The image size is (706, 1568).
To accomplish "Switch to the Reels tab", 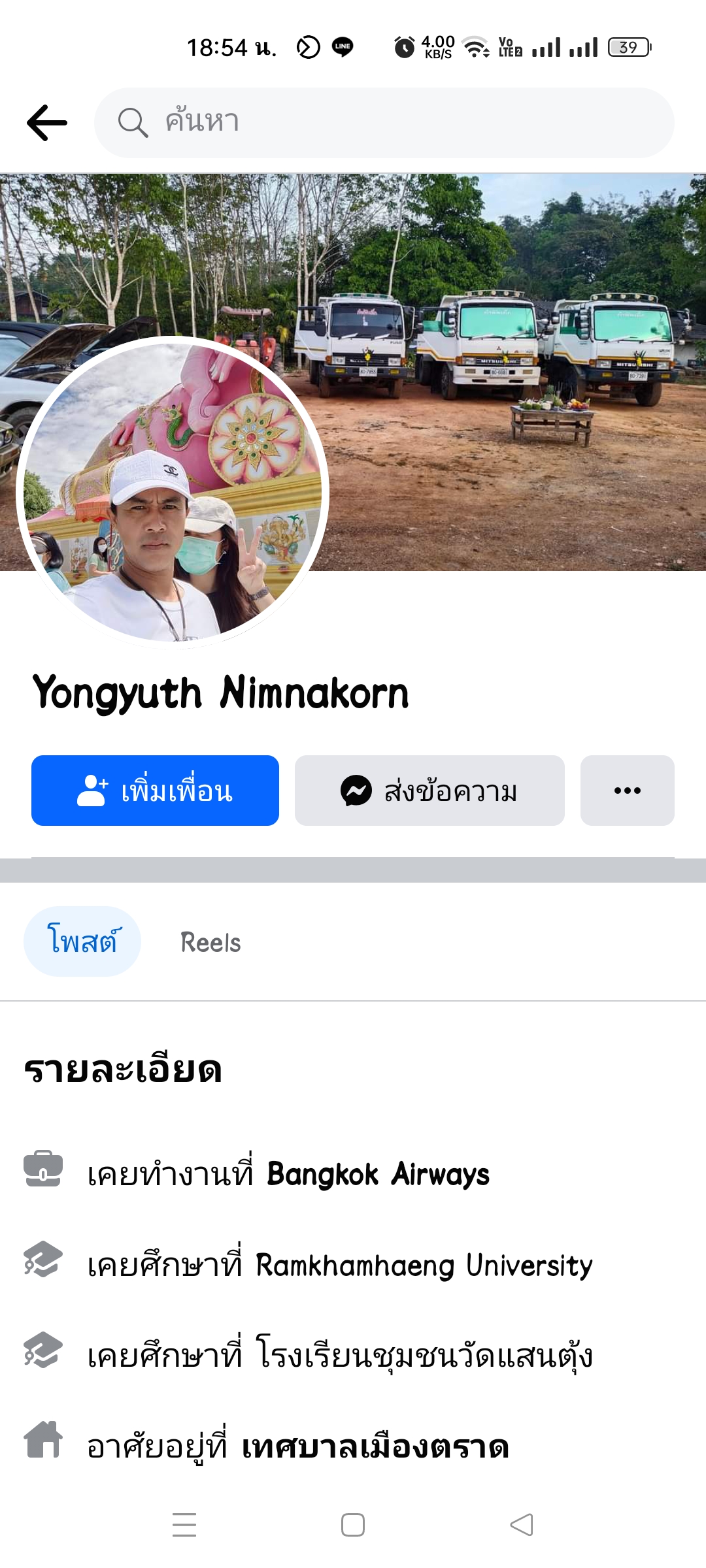I will click(210, 943).
